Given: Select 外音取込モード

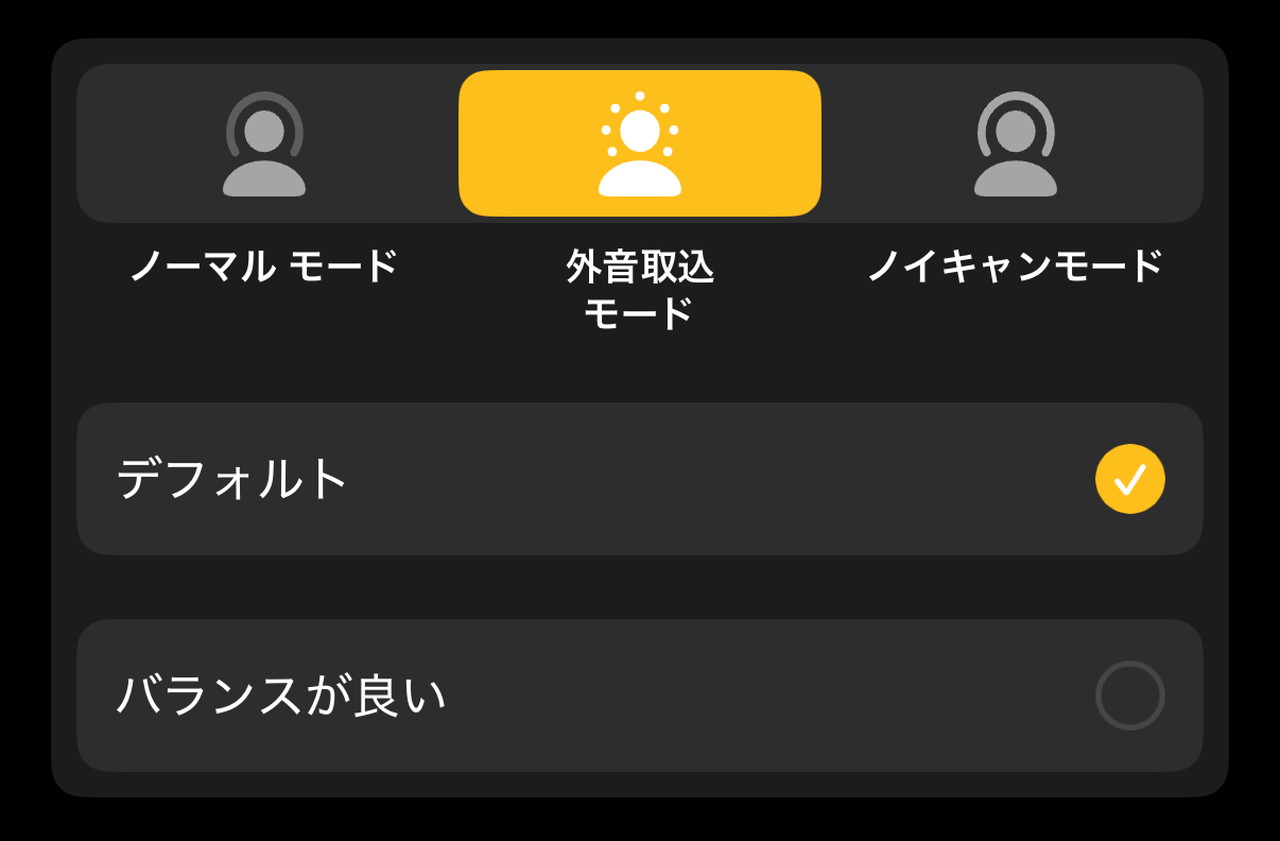Looking at the screenshot, I should 640,144.
